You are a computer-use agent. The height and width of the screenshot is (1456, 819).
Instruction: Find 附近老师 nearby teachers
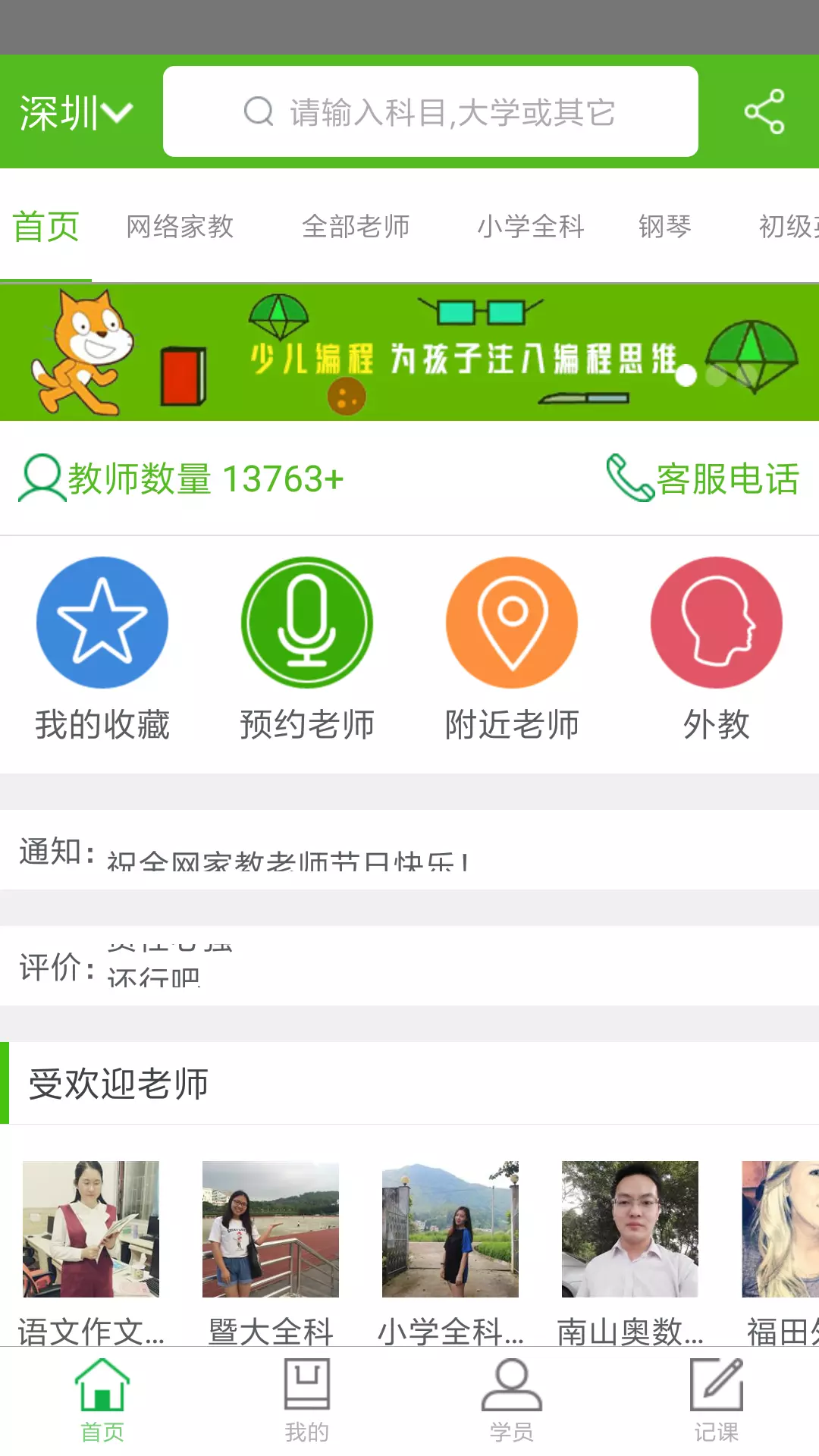[x=512, y=649]
